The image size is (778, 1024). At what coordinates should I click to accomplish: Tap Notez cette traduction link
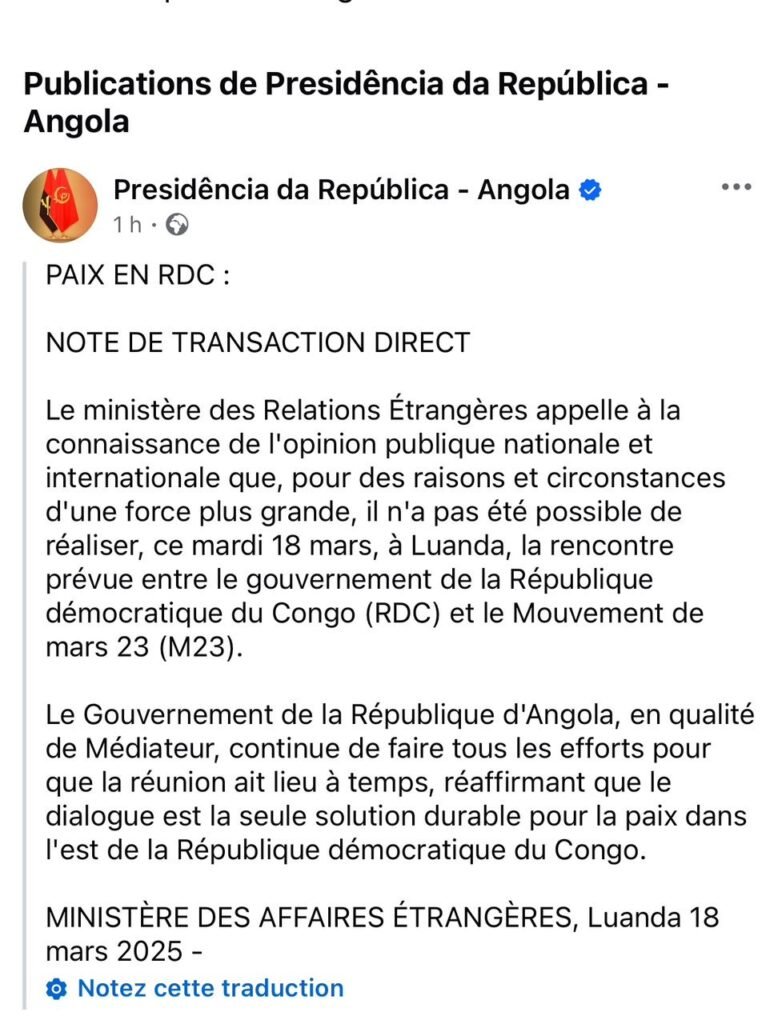coord(210,988)
